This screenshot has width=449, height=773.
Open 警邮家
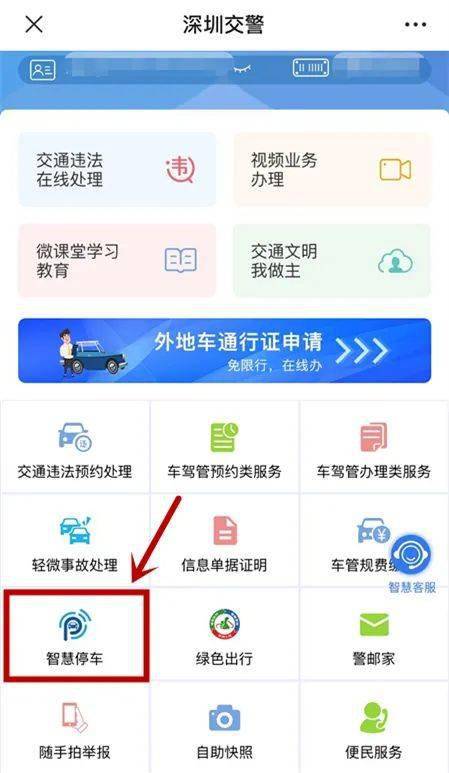(374, 634)
